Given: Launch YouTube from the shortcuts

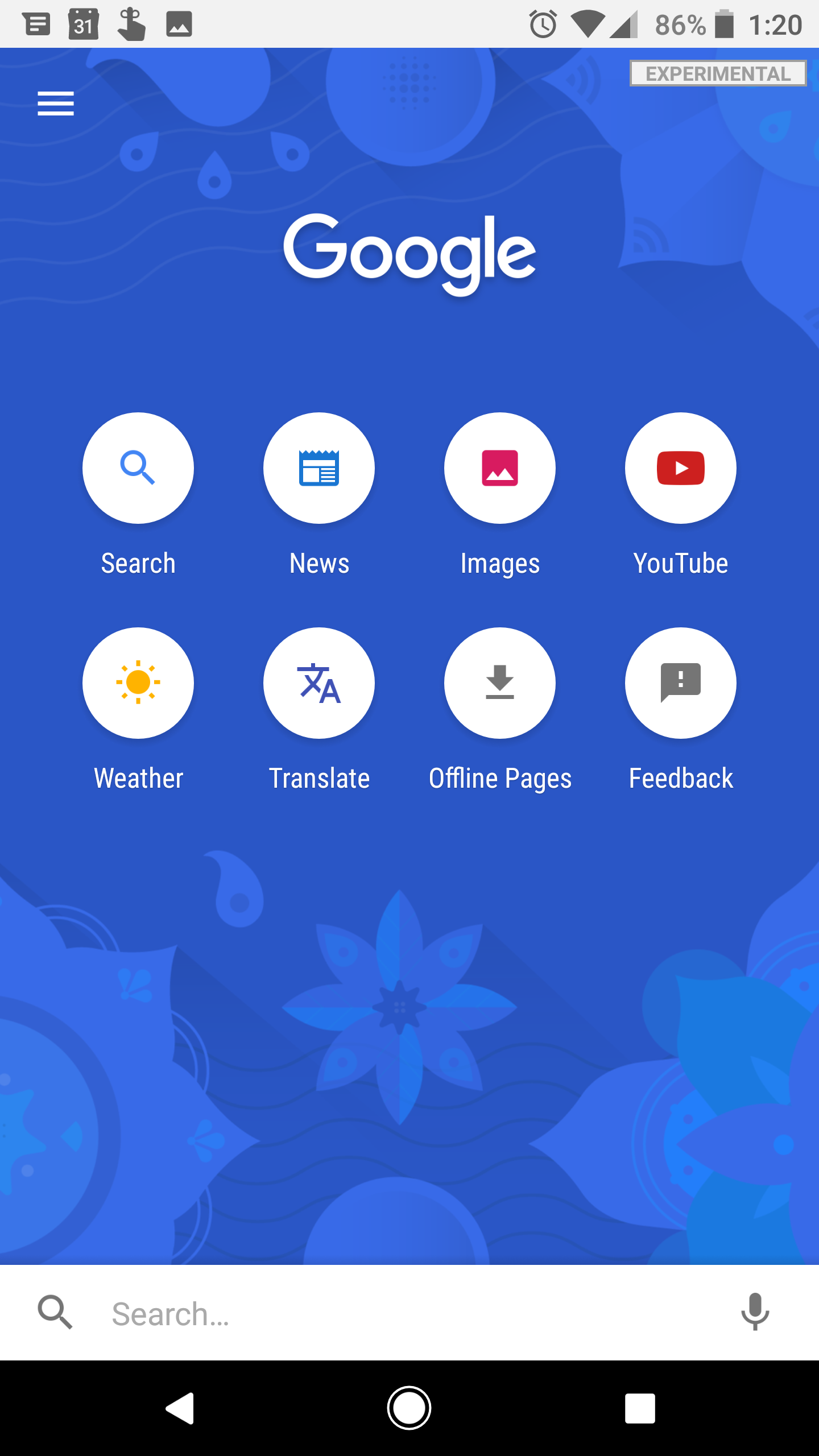Looking at the screenshot, I should [680, 468].
